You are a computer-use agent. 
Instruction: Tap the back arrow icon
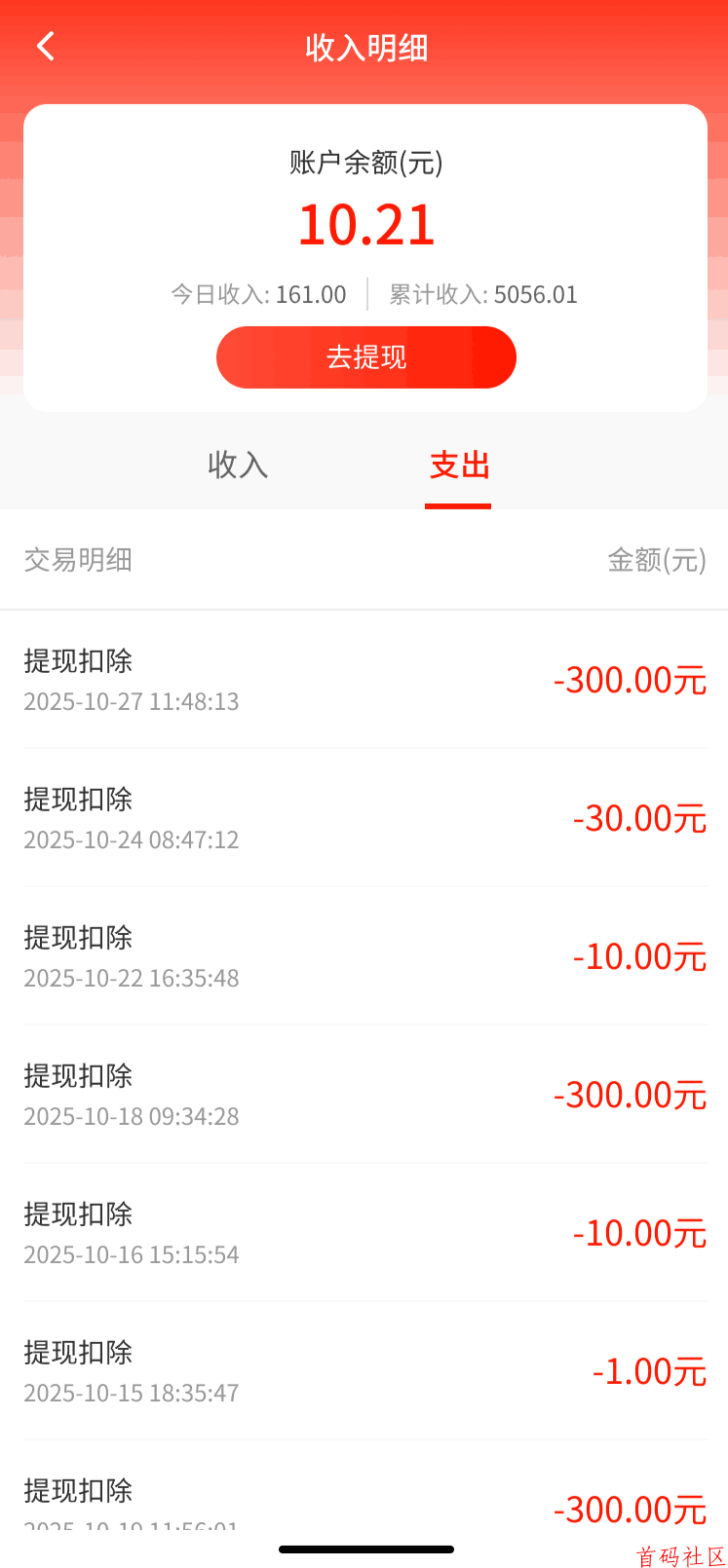45,46
